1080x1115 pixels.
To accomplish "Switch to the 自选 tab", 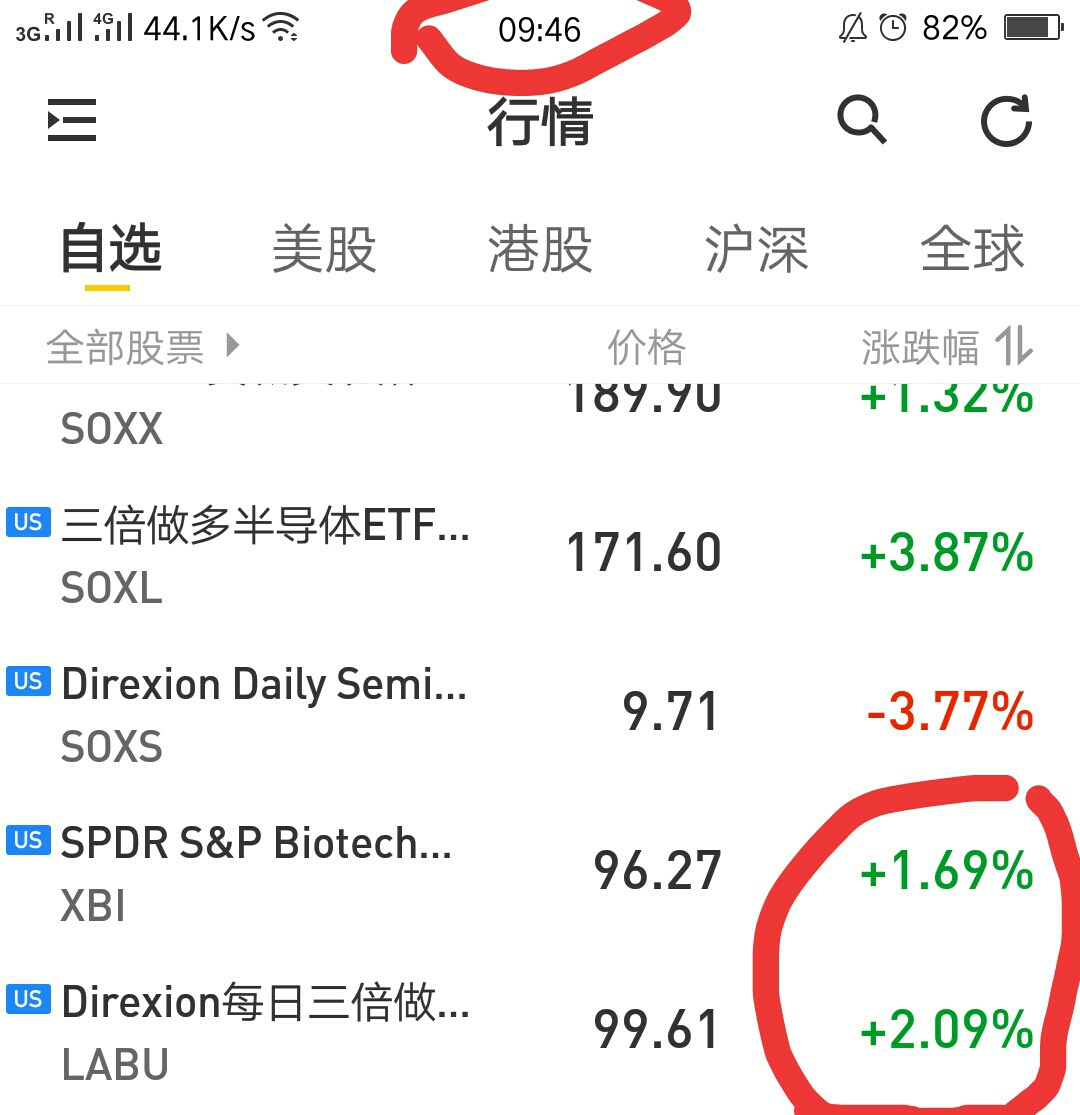I will pyautogui.click(x=111, y=249).
